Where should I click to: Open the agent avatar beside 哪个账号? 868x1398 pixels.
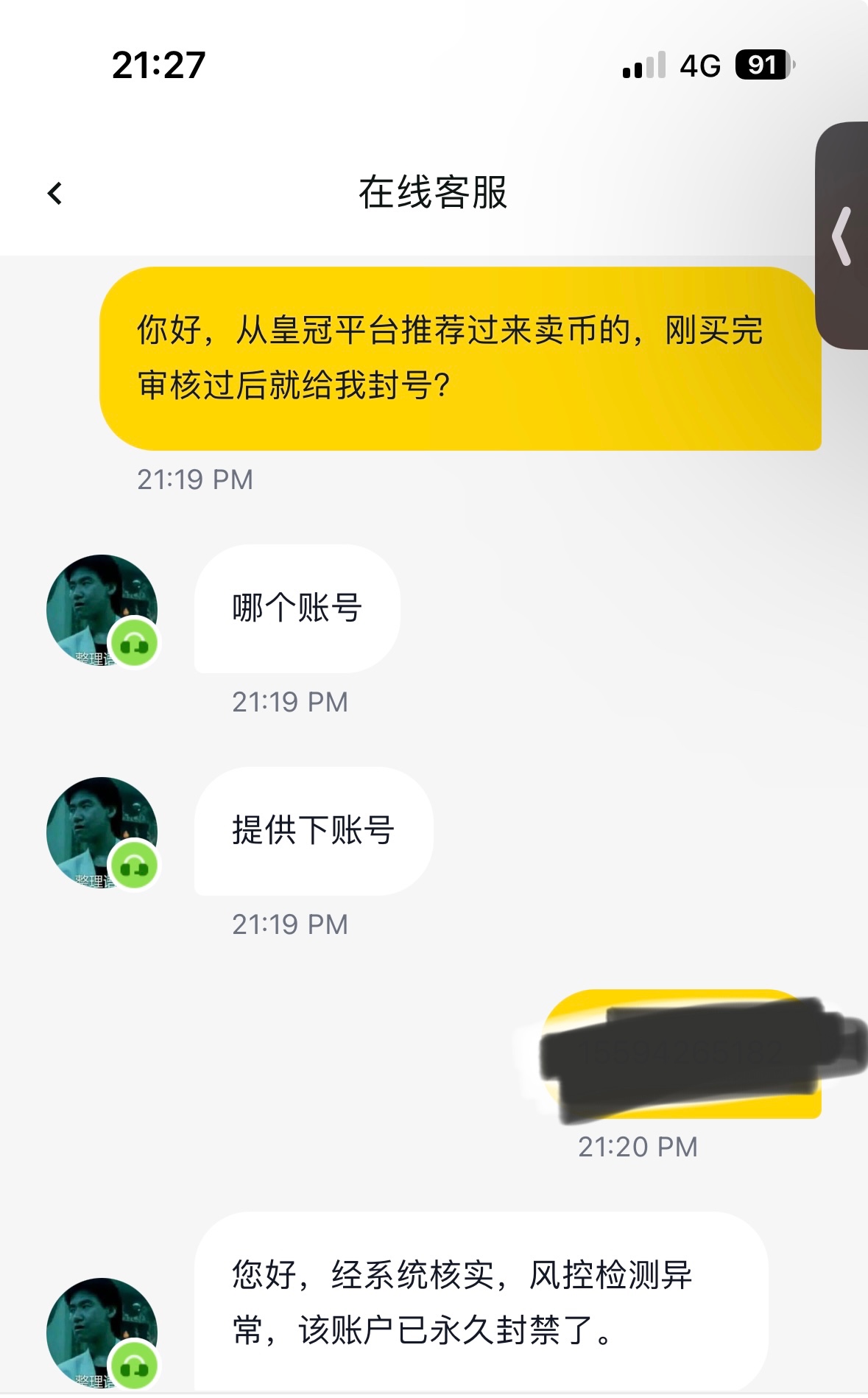click(102, 609)
